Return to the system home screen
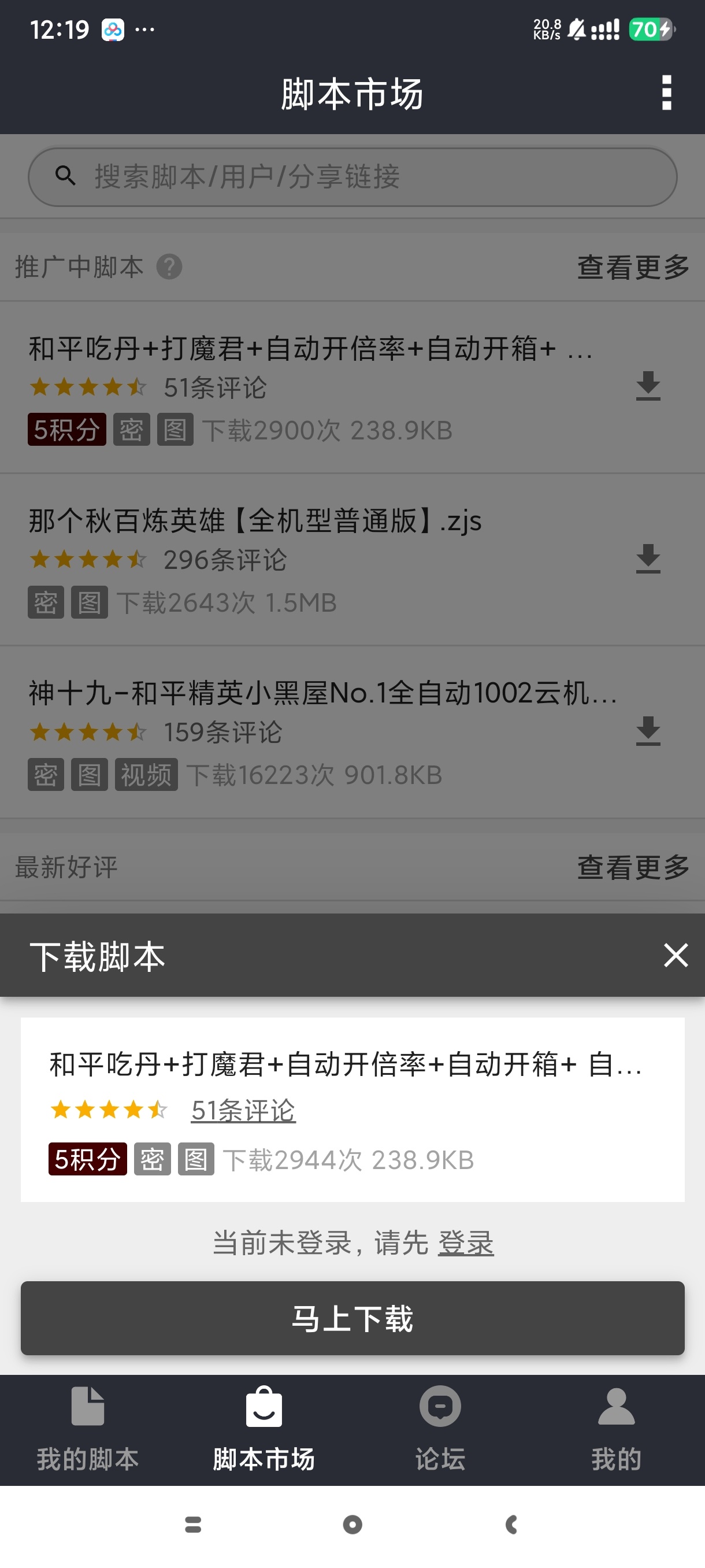The width and height of the screenshot is (705, 1568). (x=352, y=1525)
